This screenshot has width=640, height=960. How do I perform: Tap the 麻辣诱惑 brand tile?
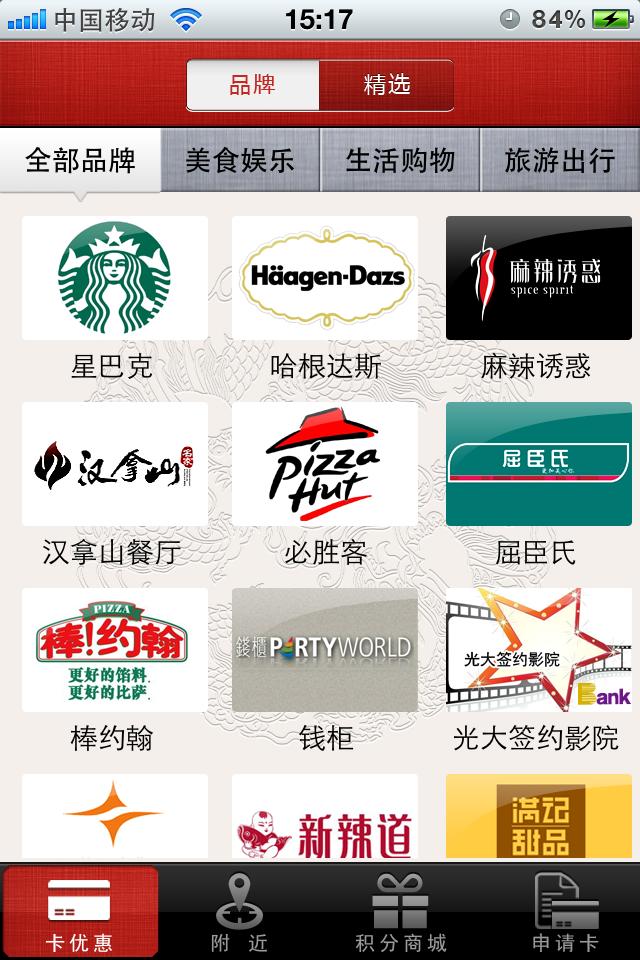(538, 278)
